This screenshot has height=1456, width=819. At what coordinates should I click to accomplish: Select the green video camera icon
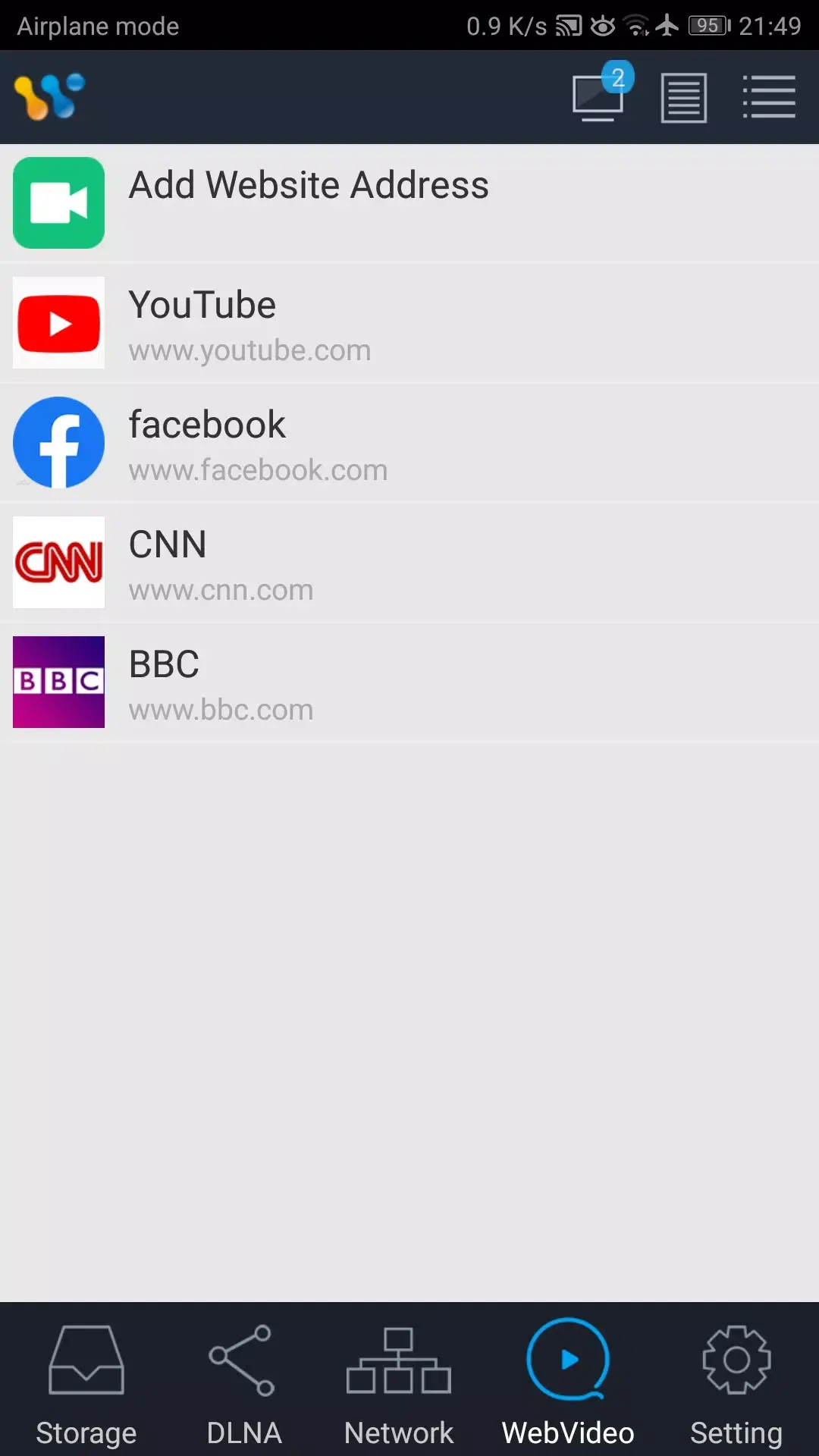58,202
